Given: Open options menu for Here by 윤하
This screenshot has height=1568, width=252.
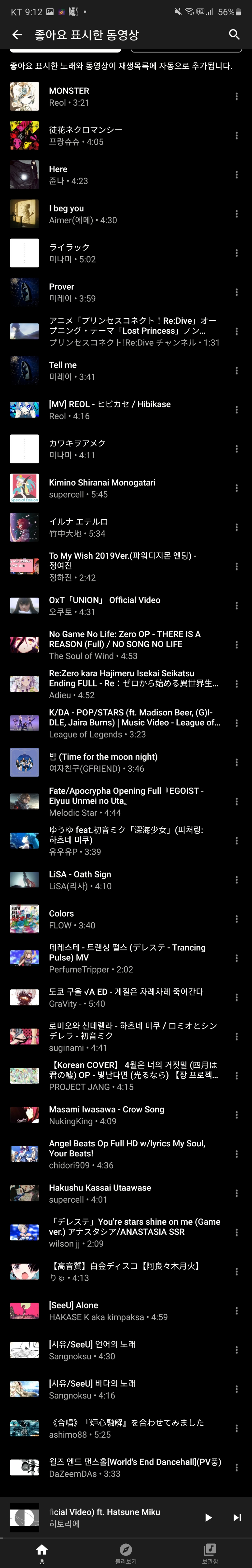Looking at the screenshot, I should [x=237, y=175].
